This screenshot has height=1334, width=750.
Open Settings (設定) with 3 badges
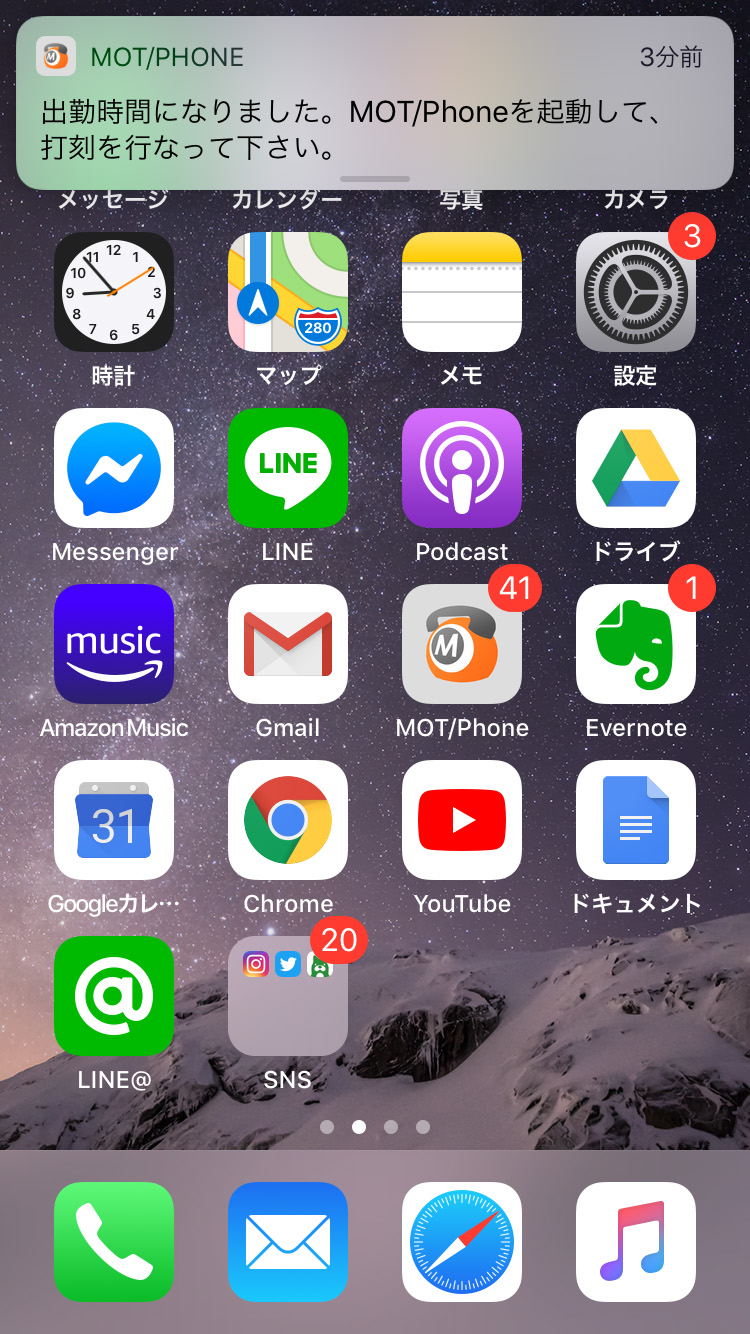(636, 292)
